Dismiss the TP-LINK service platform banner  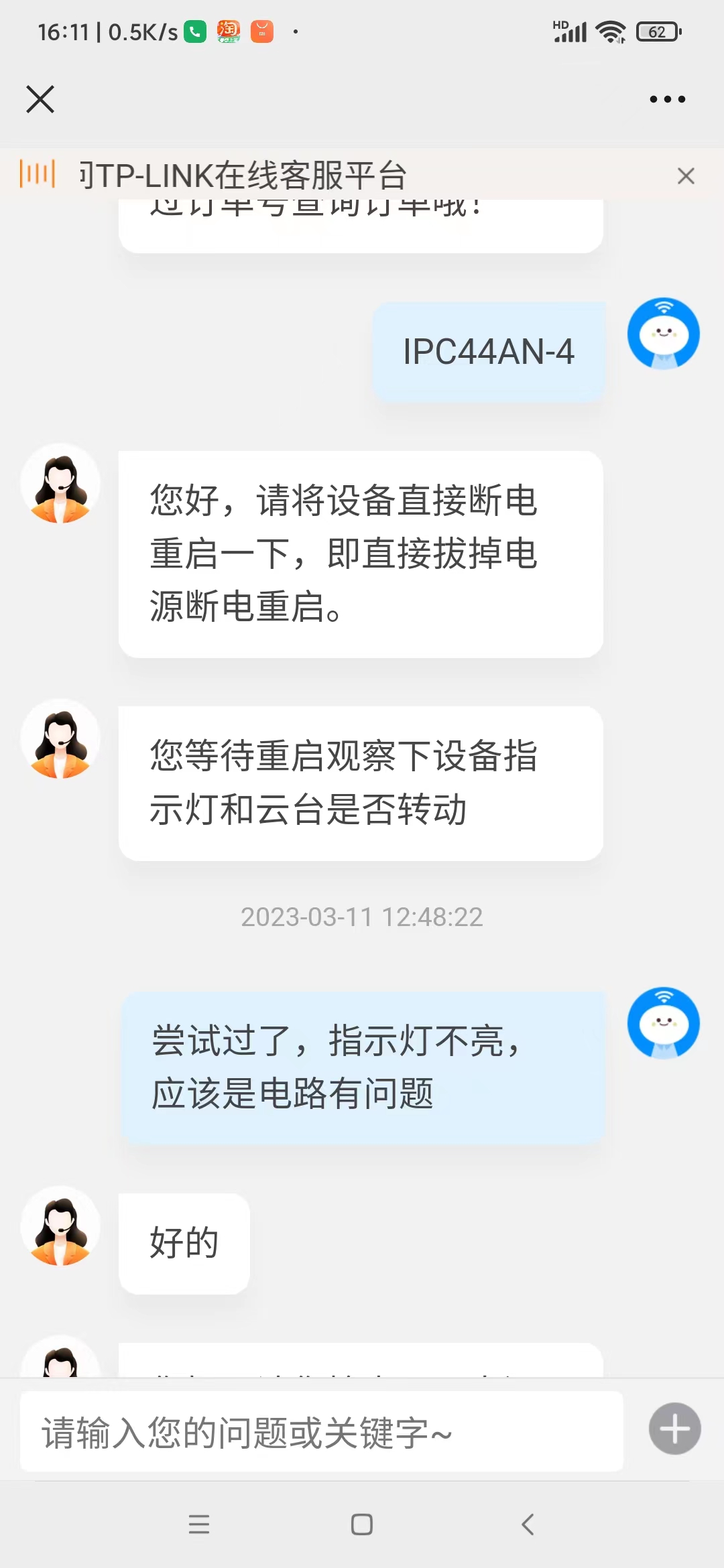(685, 176)
